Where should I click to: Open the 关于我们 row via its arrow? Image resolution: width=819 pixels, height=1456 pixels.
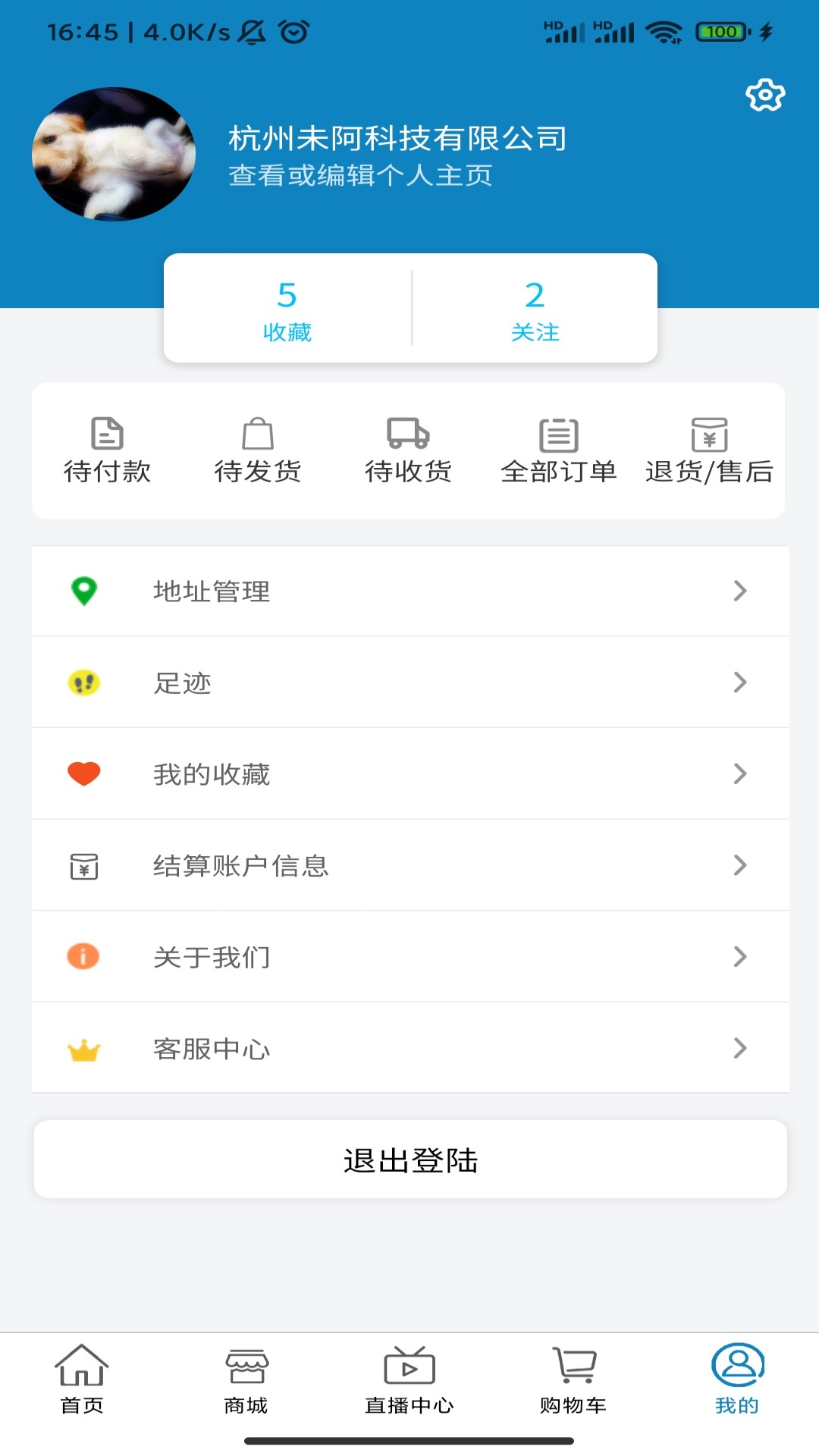(739, 957)
